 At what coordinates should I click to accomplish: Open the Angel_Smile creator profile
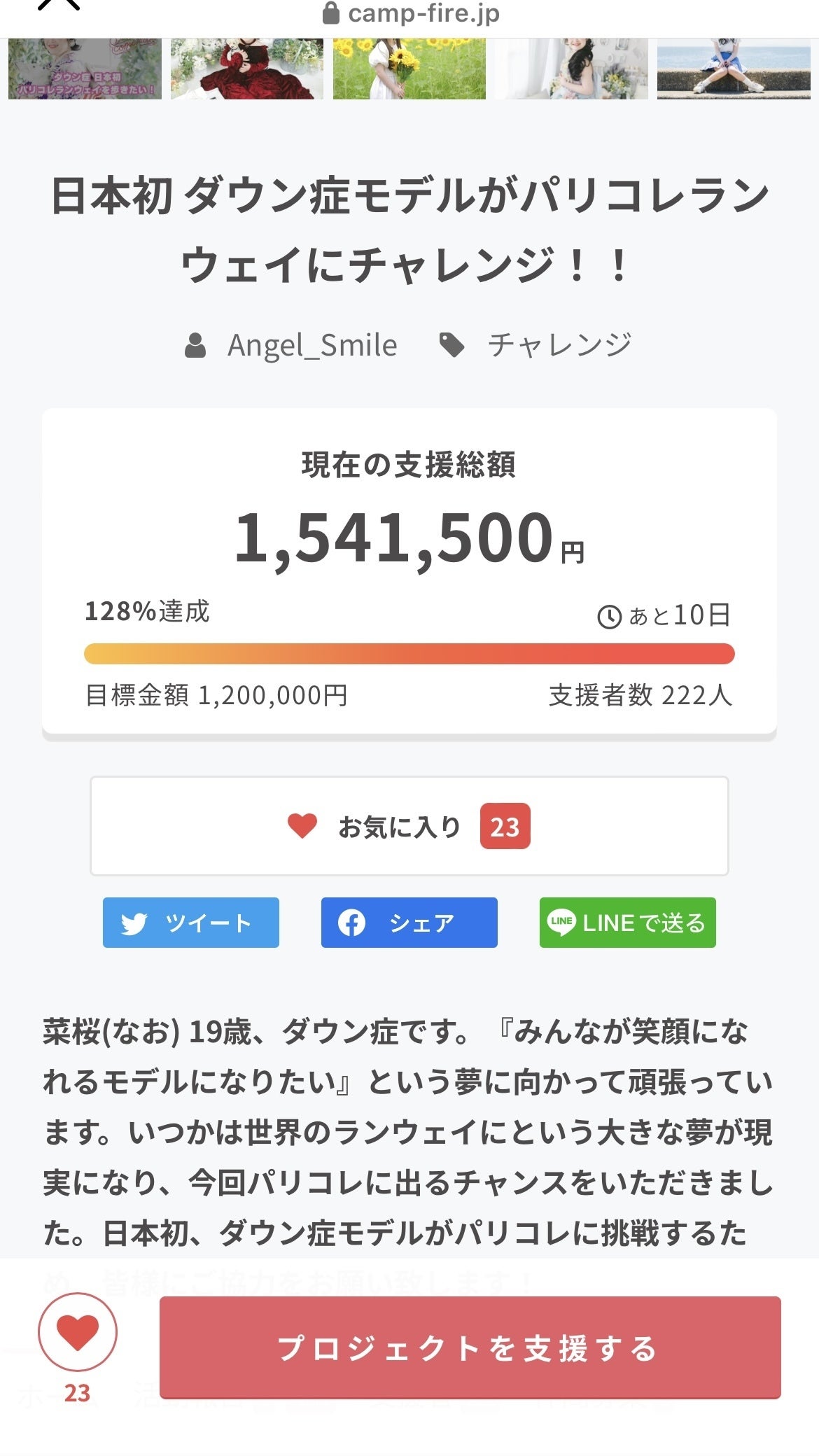[311, 345]
